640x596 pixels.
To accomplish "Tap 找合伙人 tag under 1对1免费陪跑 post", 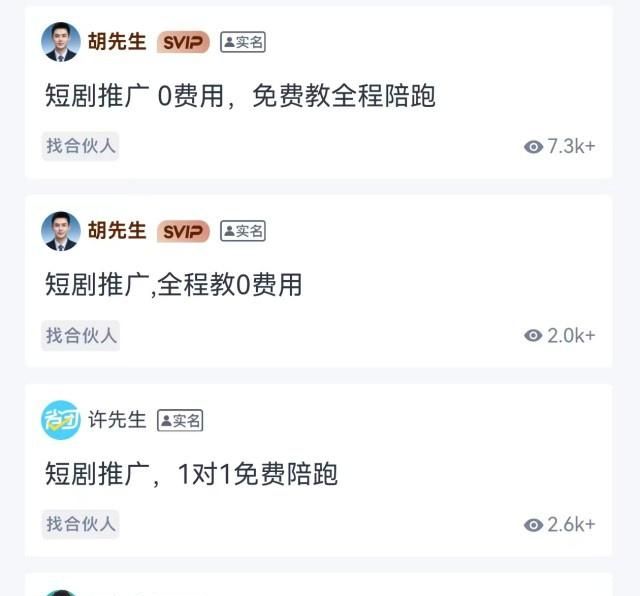I will pyautogui.click(x=81, y=524).
